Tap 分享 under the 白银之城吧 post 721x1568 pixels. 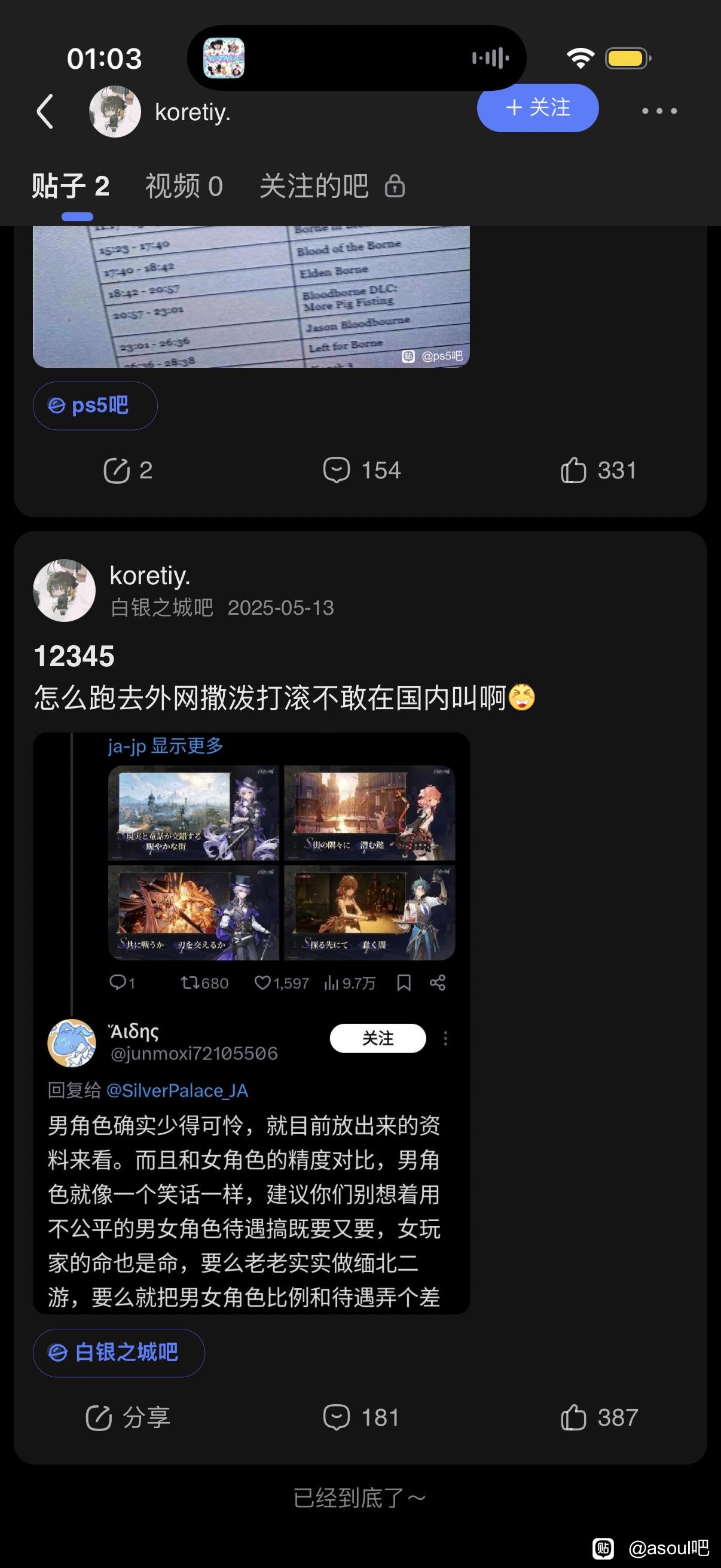pos(129,1417)
